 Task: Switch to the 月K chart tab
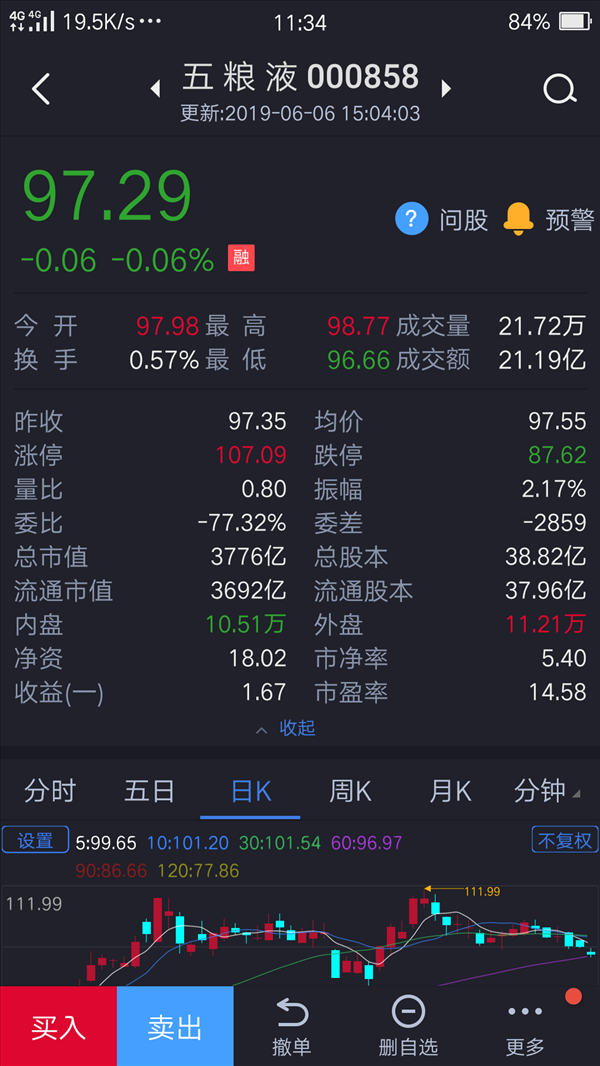point(451,791)
